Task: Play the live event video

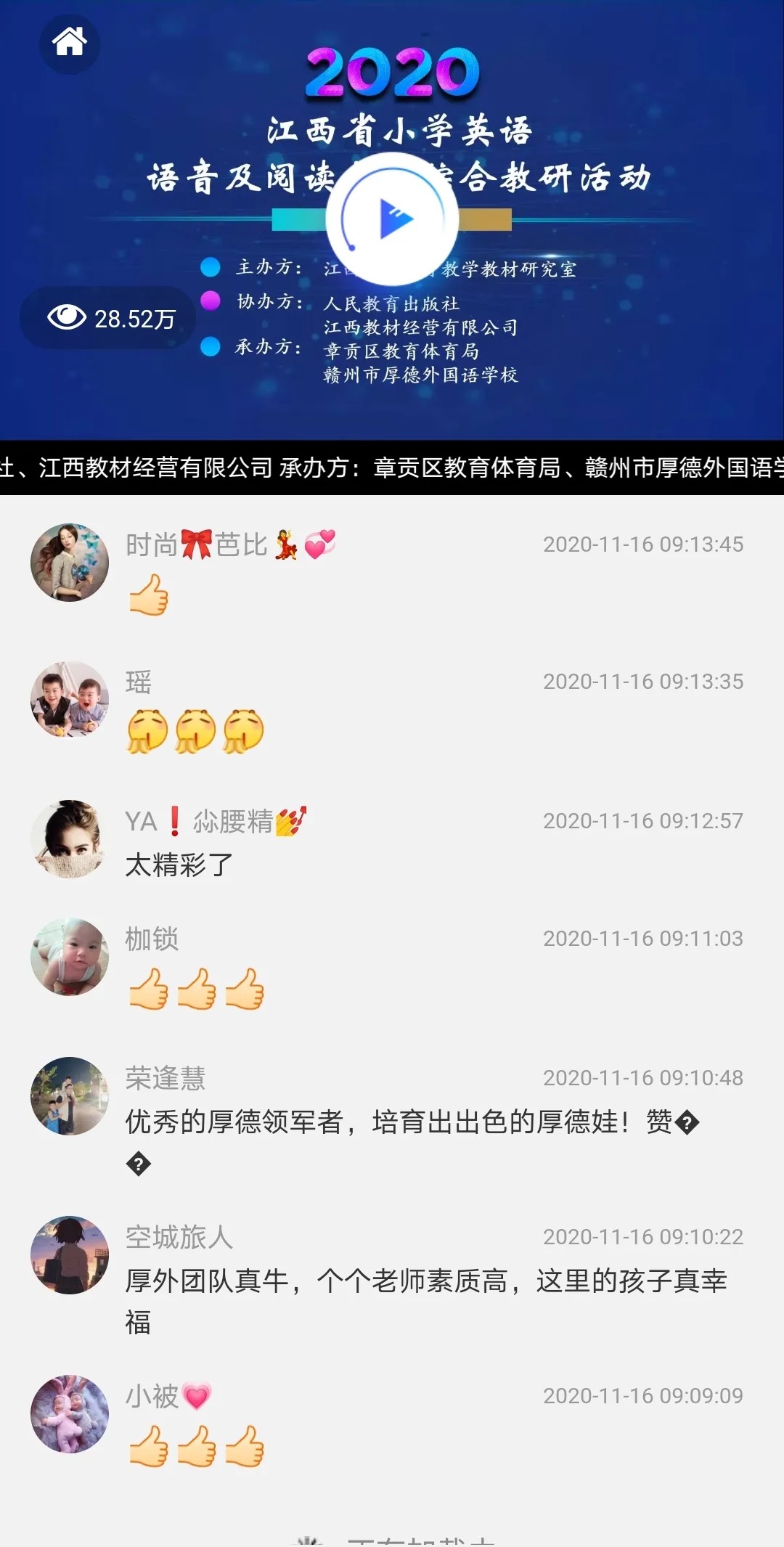Action: 392,219
